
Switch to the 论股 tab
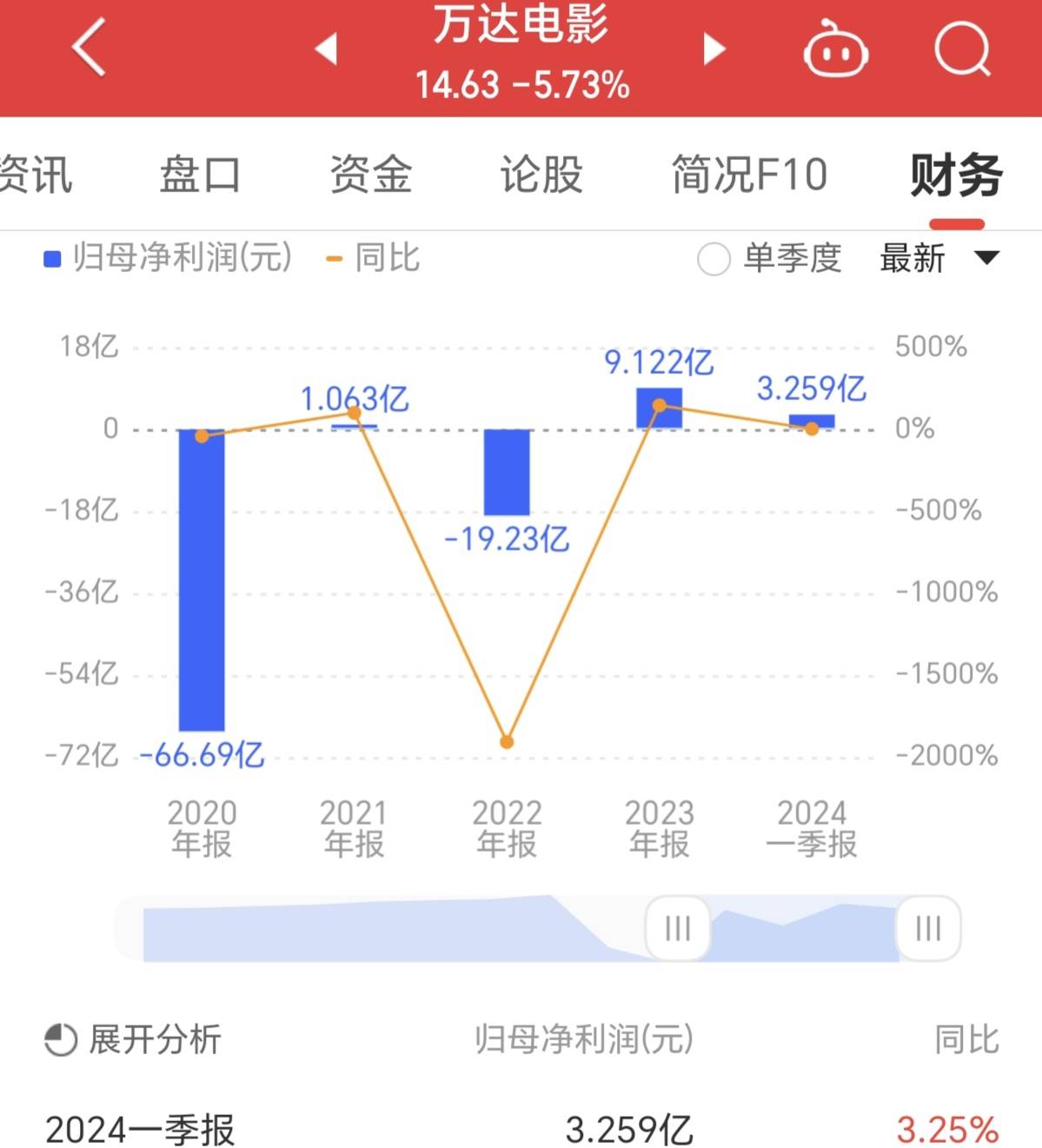pyautogui.click(x=541, y=174)
